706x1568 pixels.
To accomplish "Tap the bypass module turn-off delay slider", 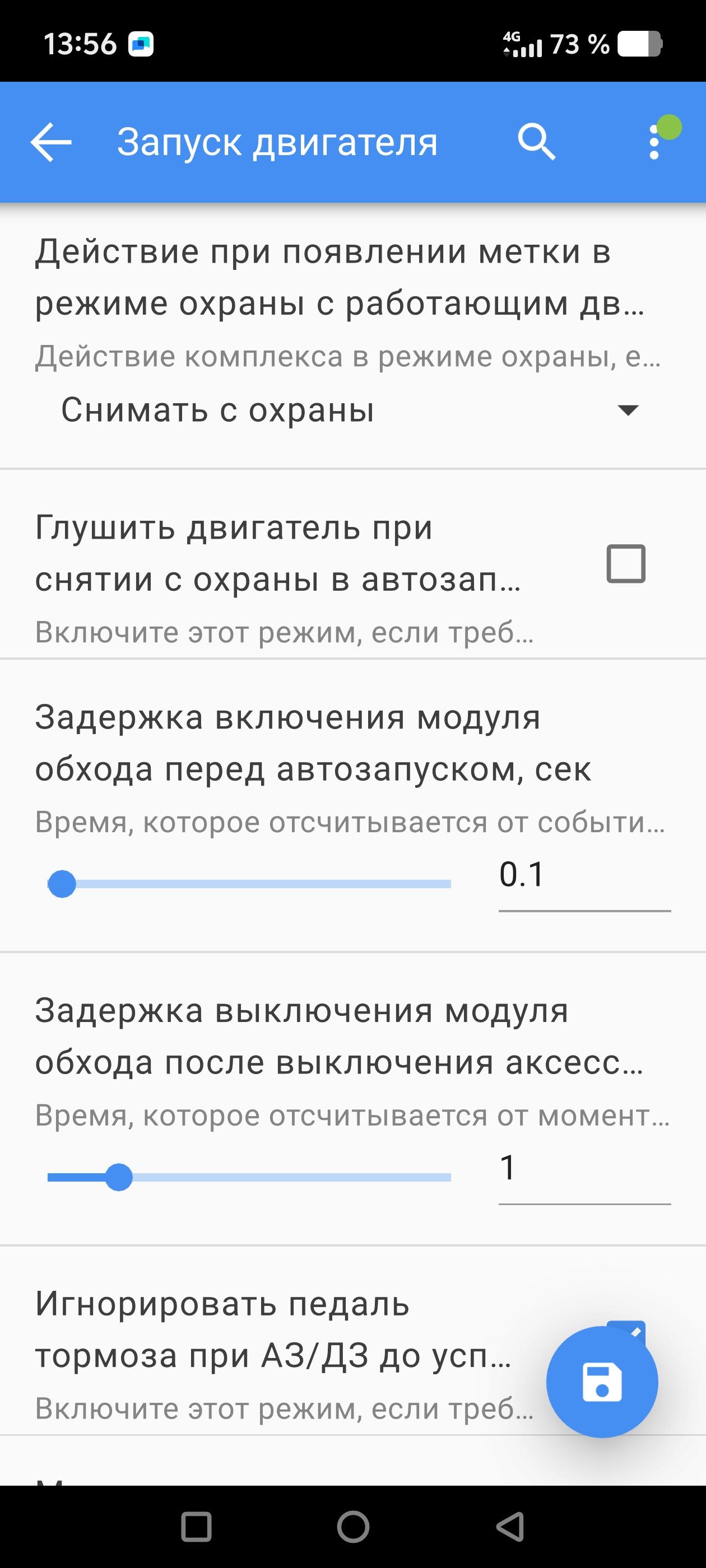I will [x=250, y=1177].
